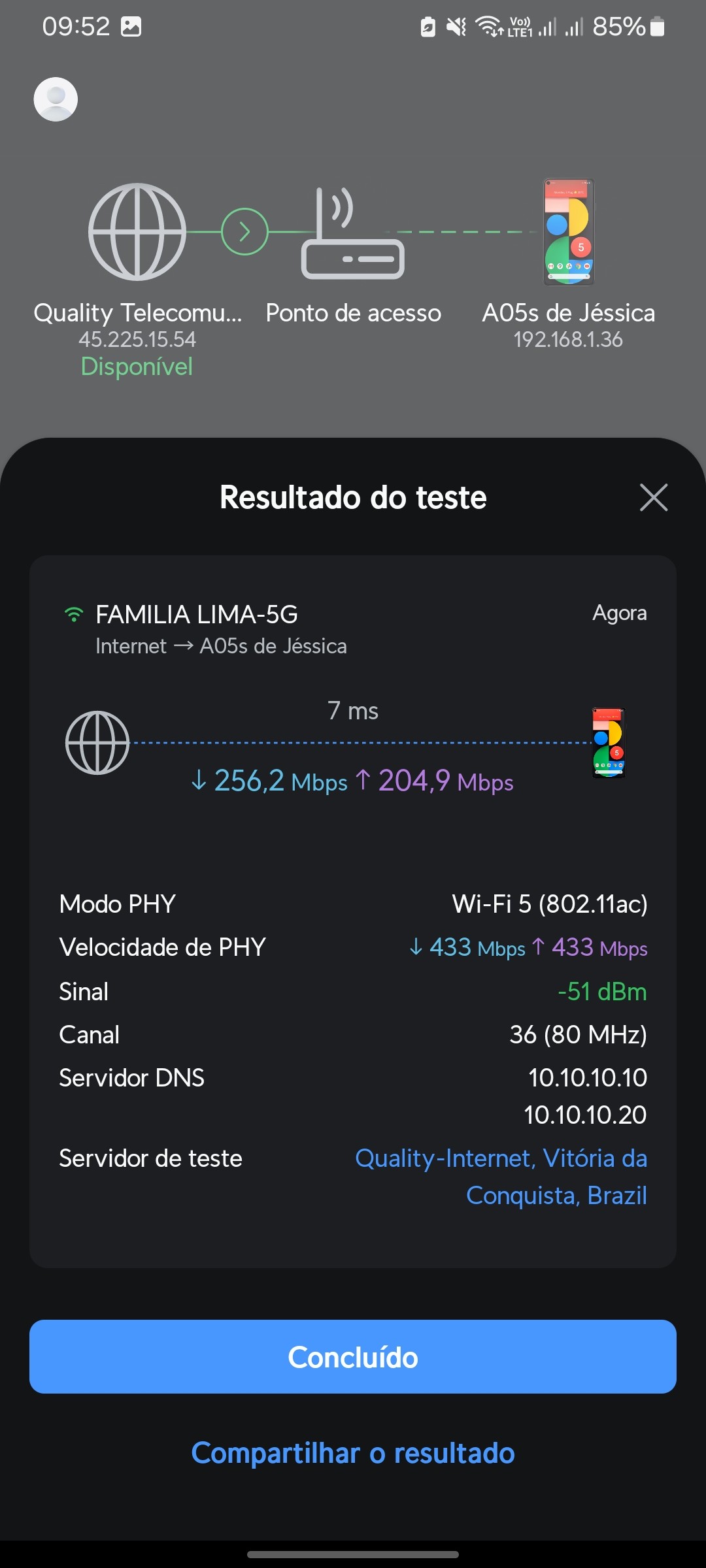Viewport: 706px width, 1568px height.
Task: Open the Quality-Internet test server link
Action: coord(501,1176)
